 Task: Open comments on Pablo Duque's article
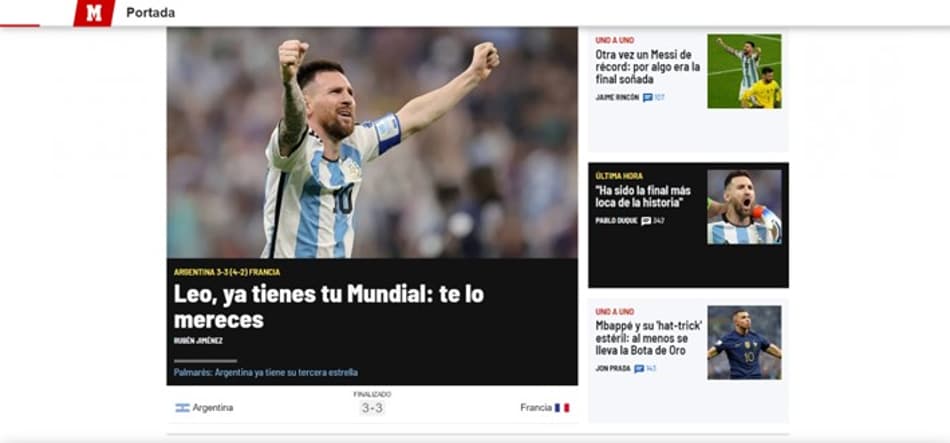point(653,220)
